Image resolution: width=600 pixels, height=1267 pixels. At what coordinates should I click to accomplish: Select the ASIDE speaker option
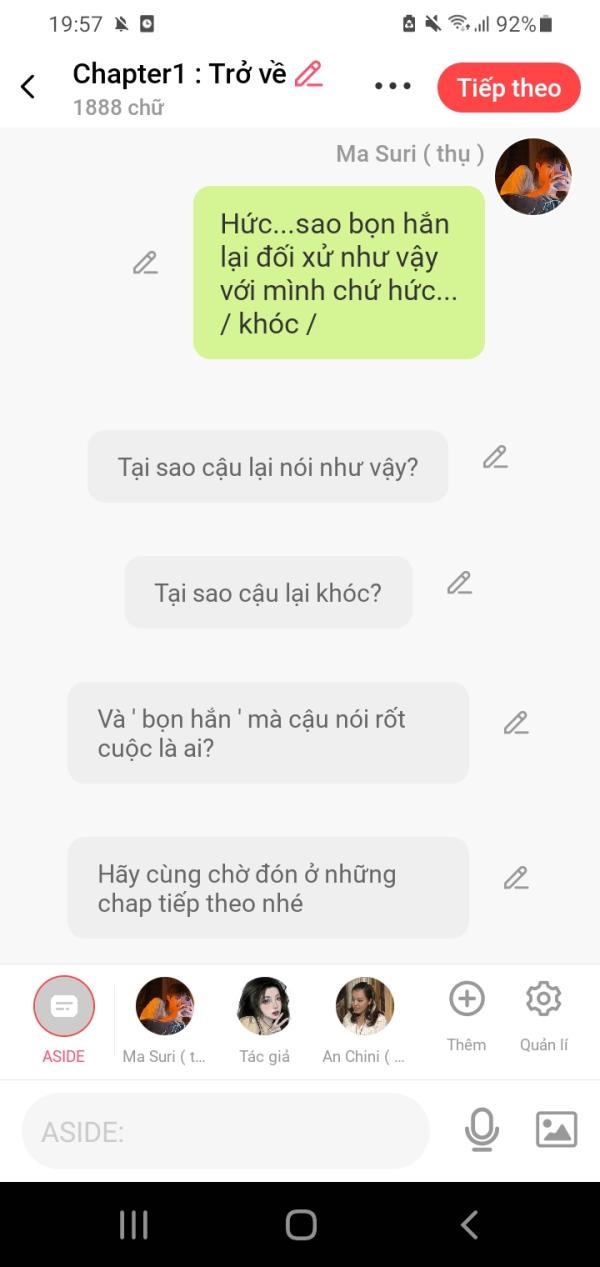click(64, 1006)
